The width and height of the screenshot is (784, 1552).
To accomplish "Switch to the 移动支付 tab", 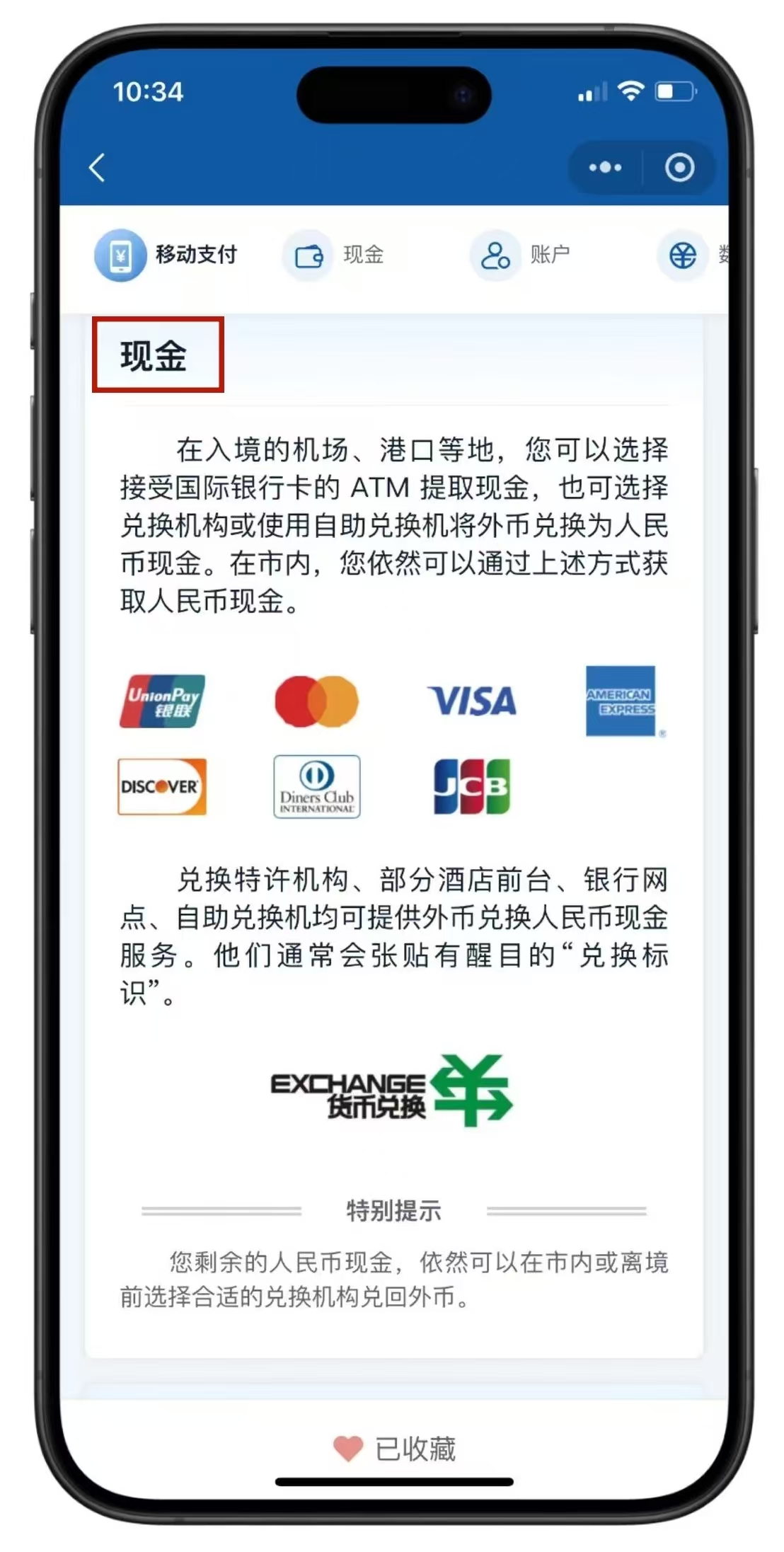I will point(167,255).
